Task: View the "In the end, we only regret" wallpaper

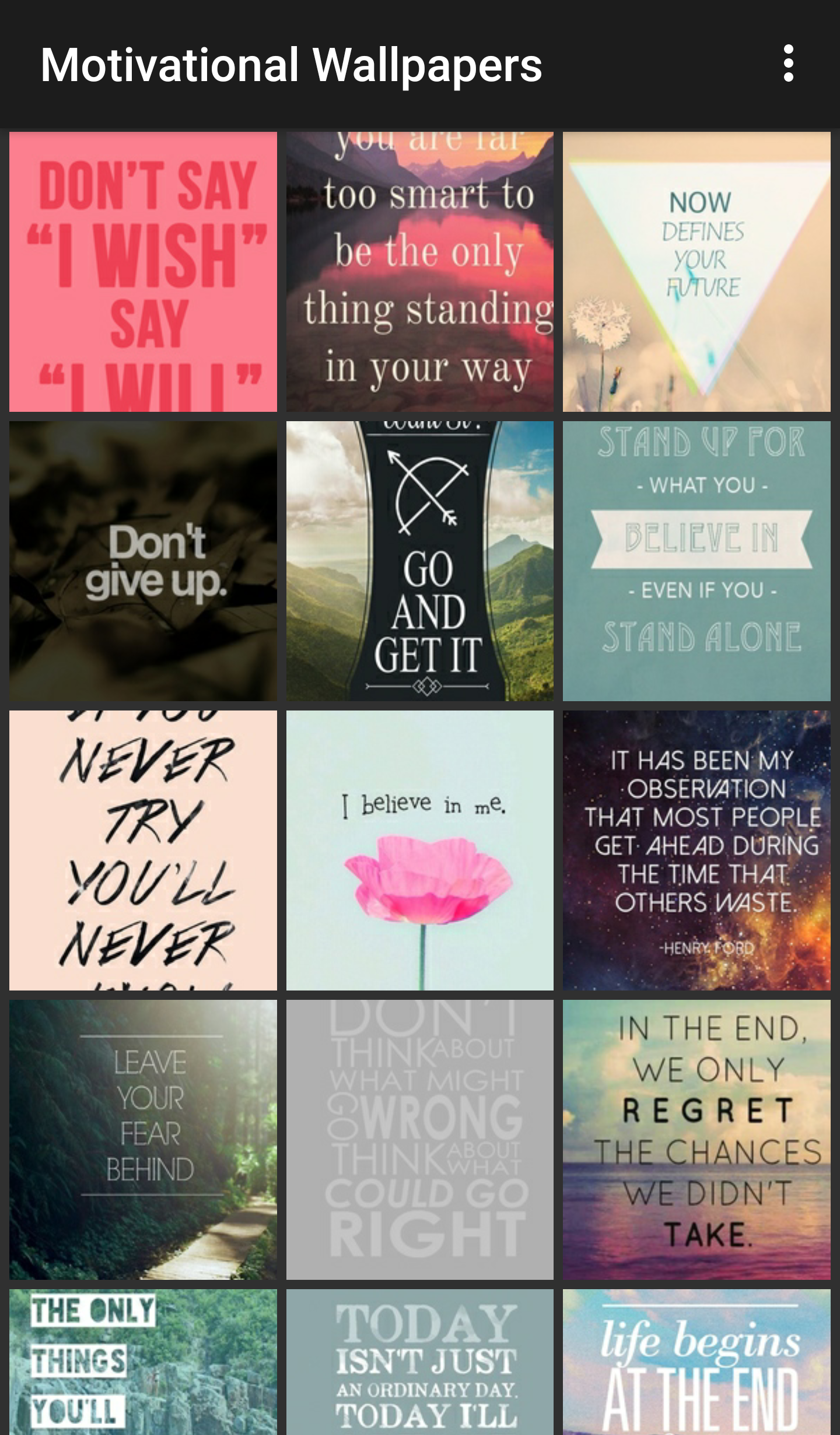Action: [696, 1139]
